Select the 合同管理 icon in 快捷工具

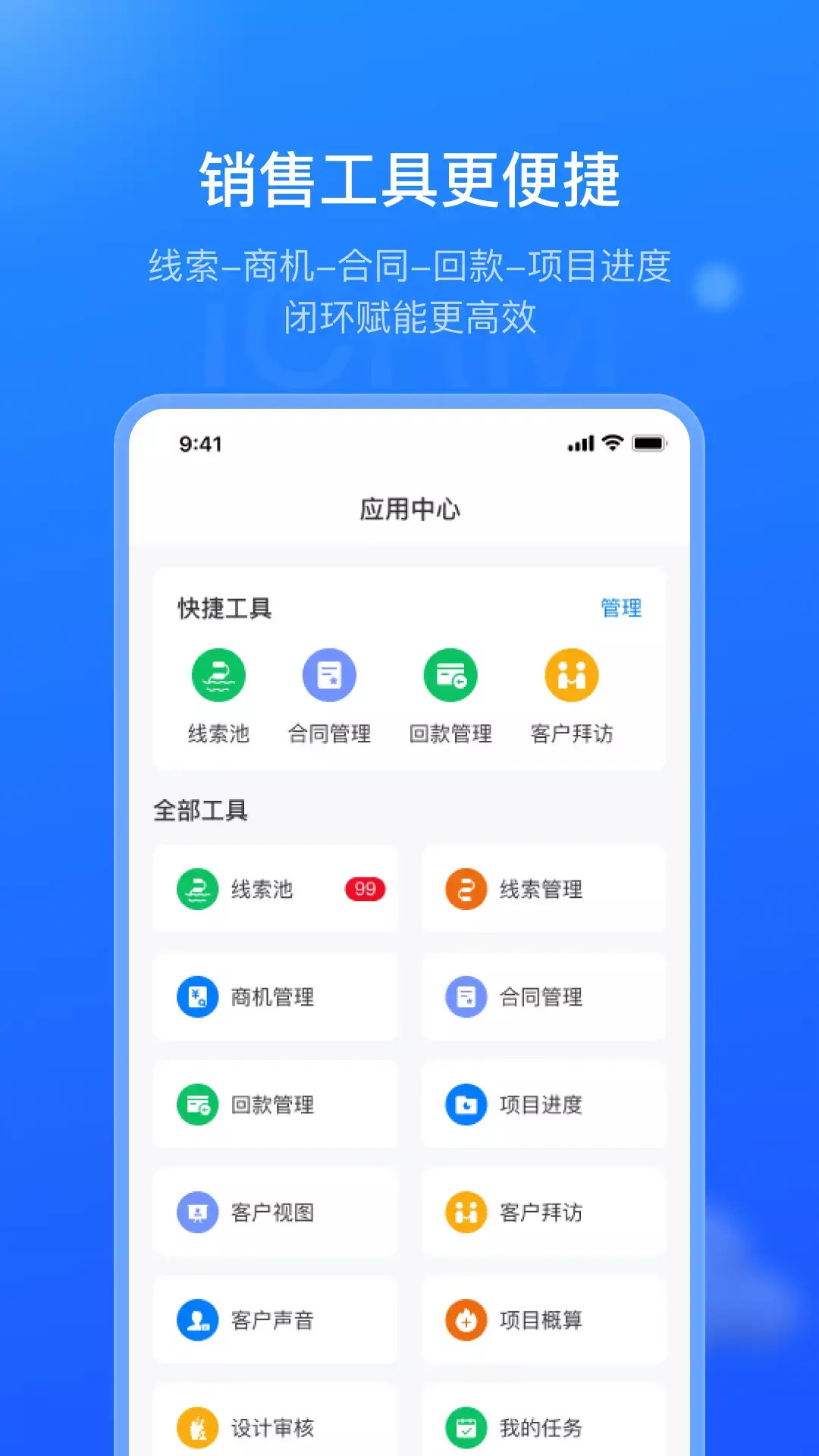coord(330,673)
